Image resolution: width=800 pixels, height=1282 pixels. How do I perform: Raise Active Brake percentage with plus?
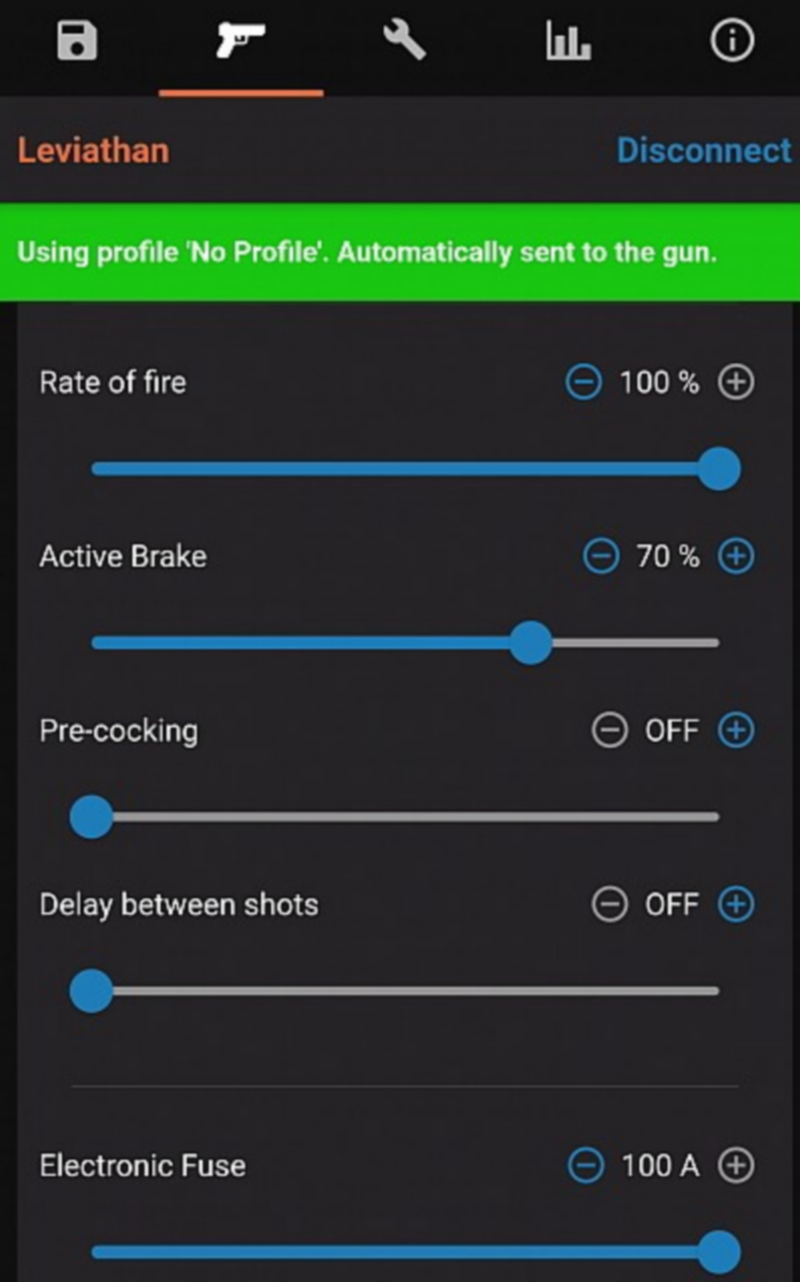click(x=736, y=556)
